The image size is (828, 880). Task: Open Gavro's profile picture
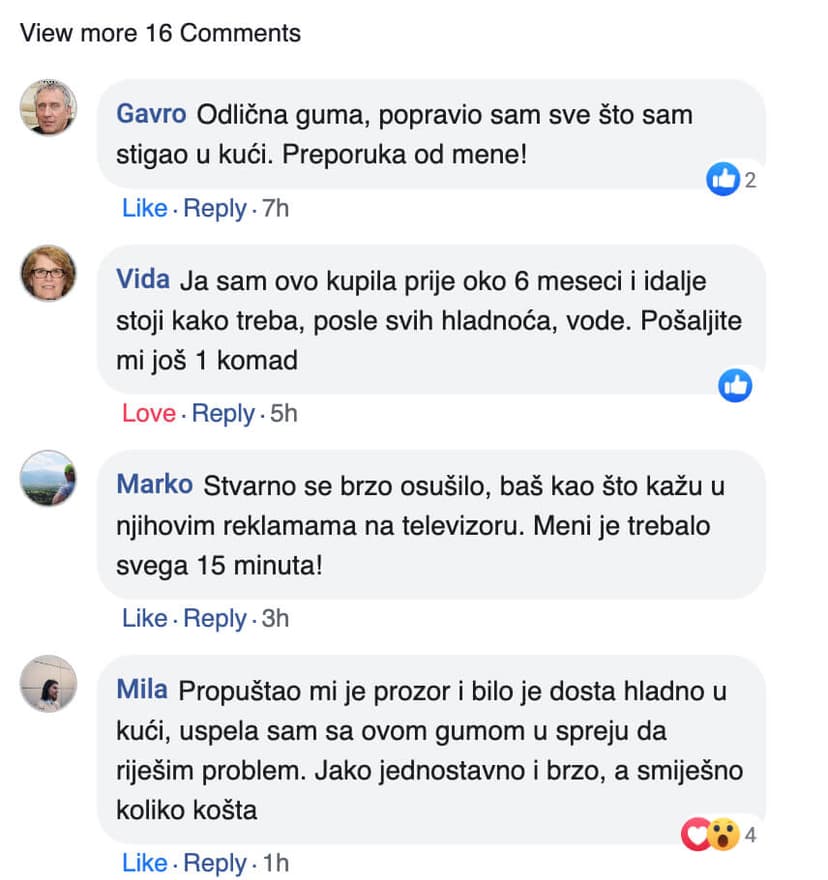coord(48,106)
